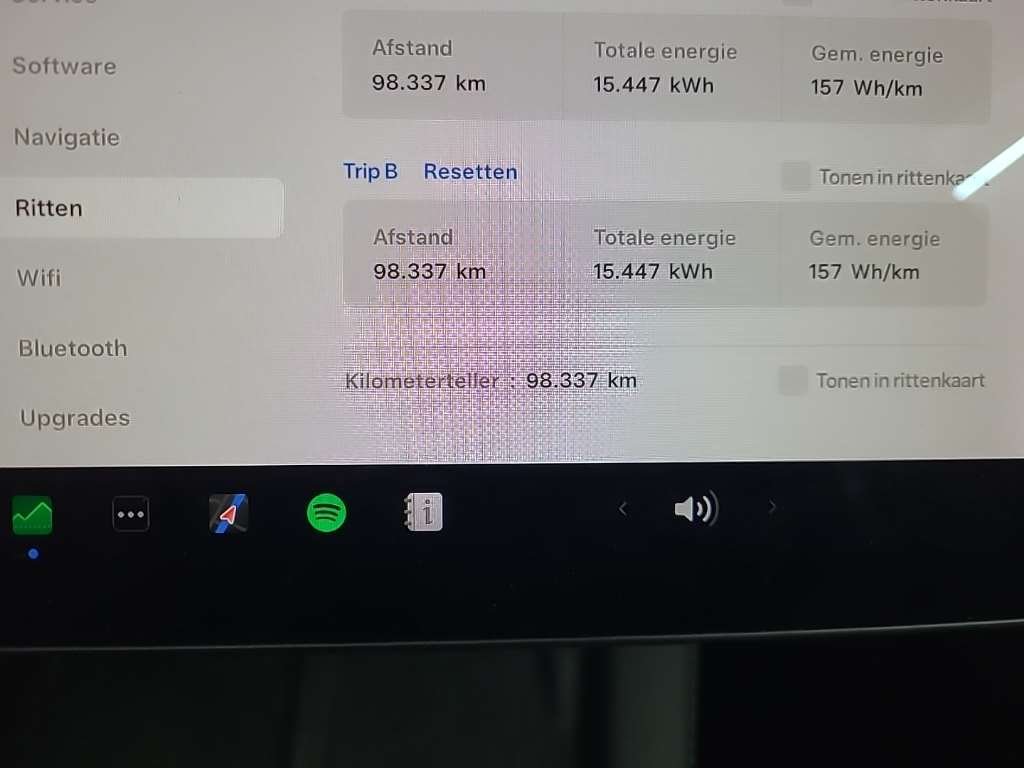Open the Upgrades section

point(75,418)
